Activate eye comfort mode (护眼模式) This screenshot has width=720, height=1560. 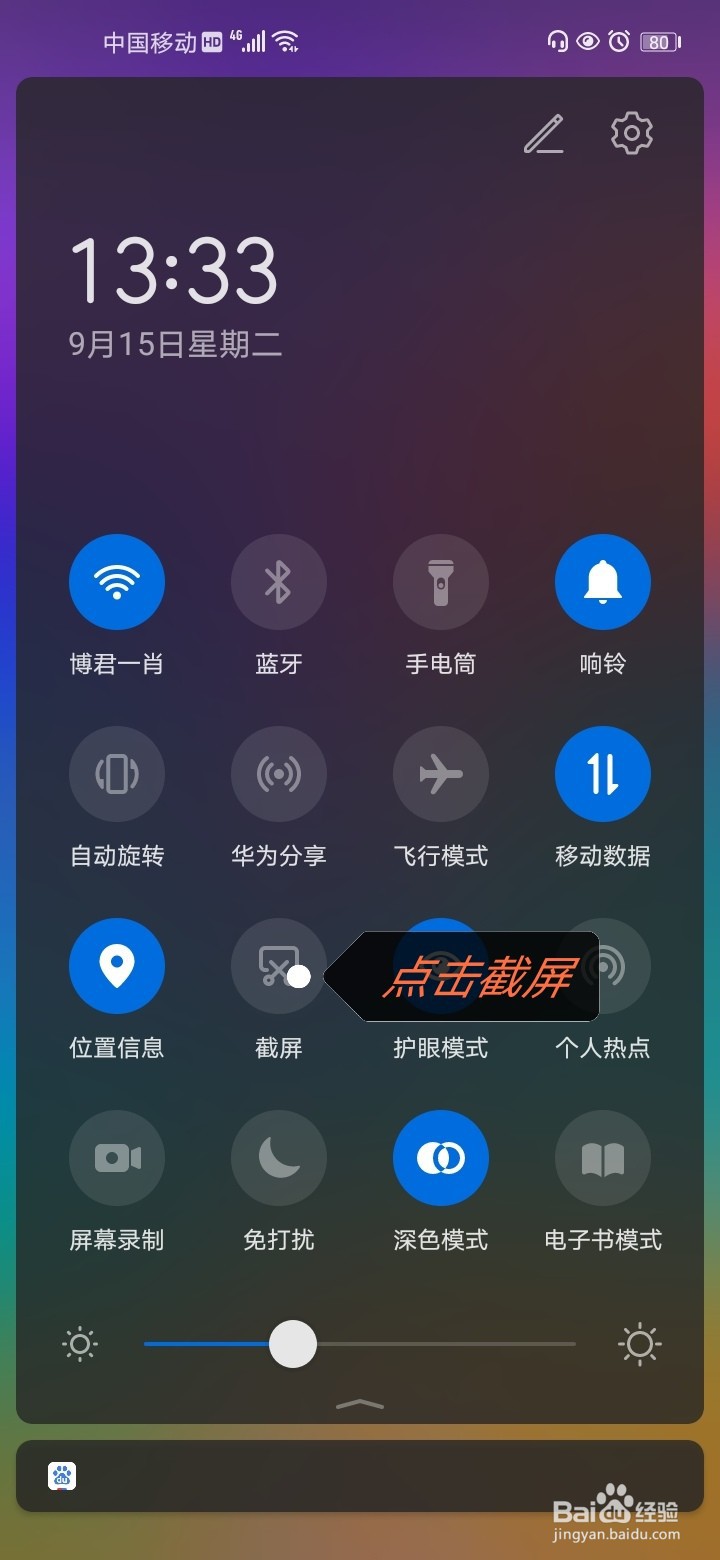click(x=440, y=965)
